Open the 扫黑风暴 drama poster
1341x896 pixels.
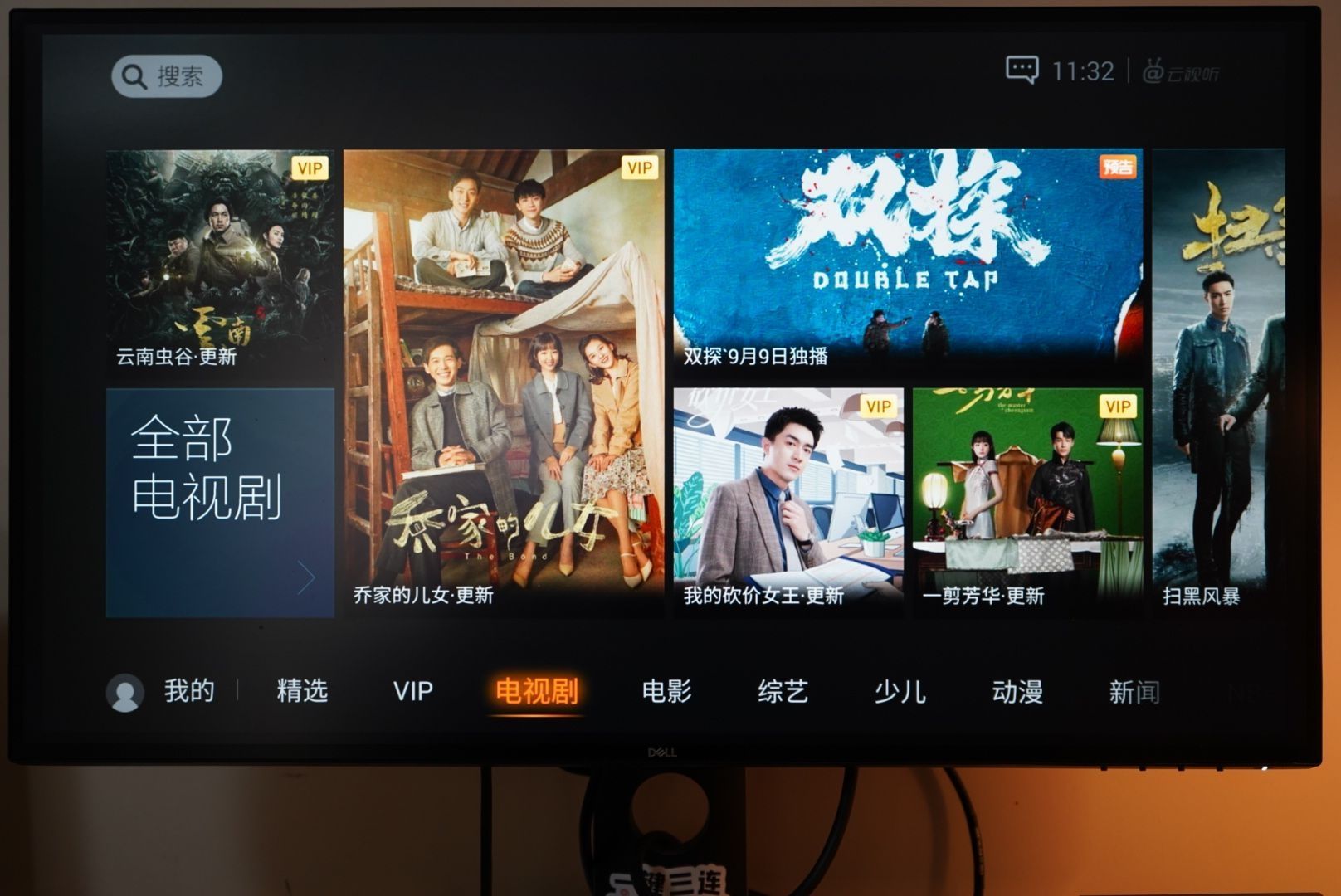click(x=1218, y=382)
